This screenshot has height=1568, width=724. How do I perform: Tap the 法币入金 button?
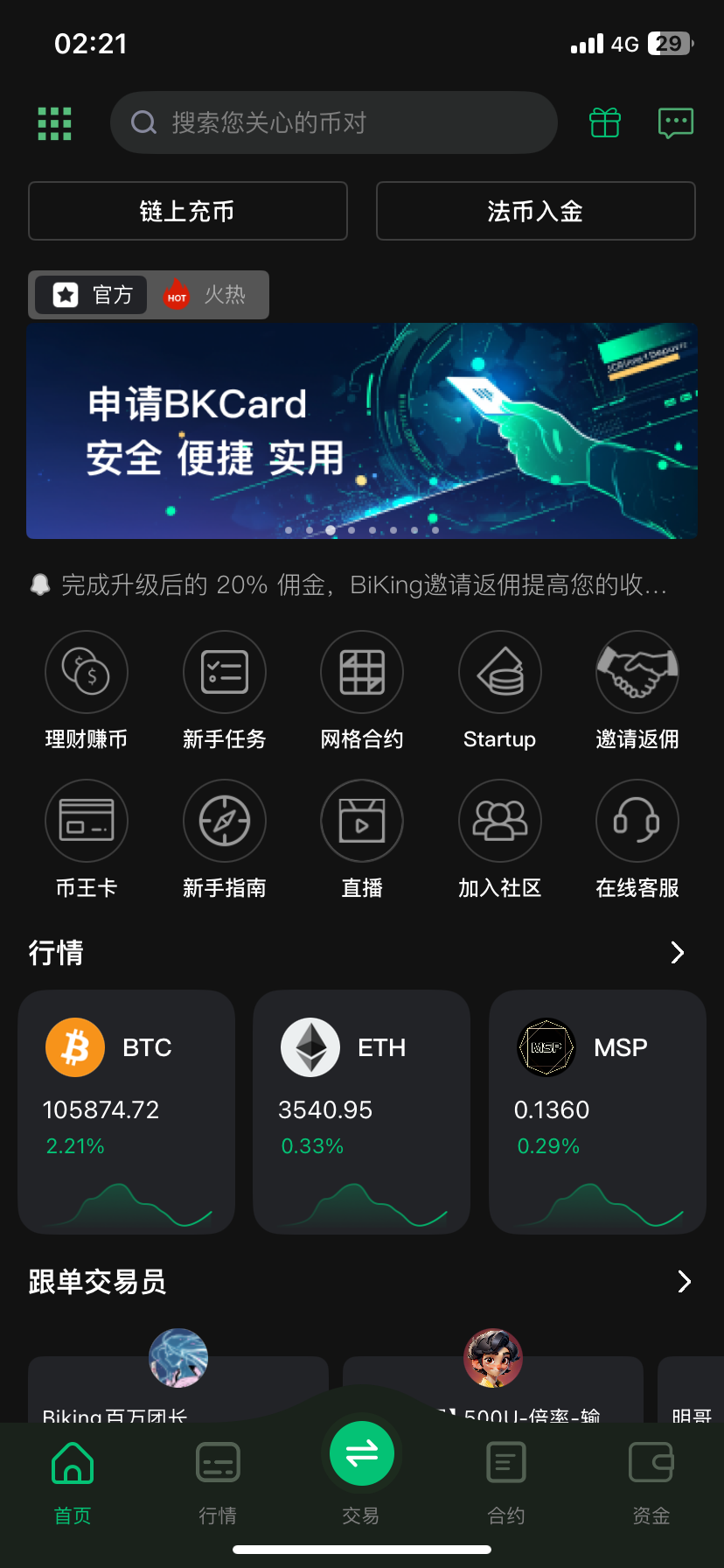pyautogui.click(x=535, y=211)
